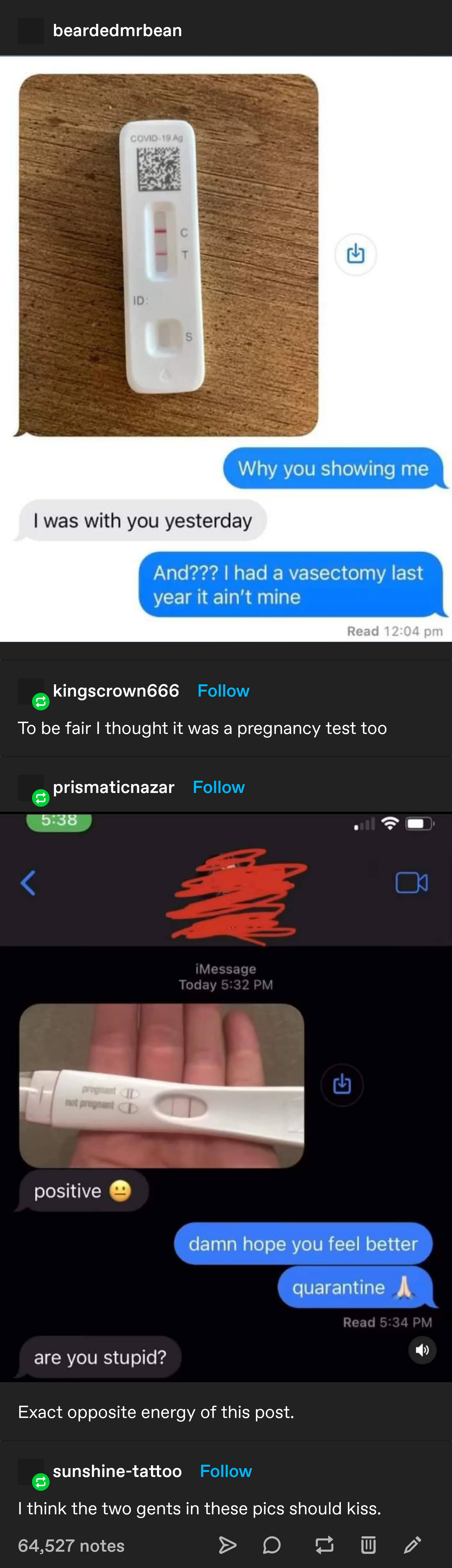Follow sunshine-tattoo
The image size is (452, 1568).
[x=226, y=1471]
